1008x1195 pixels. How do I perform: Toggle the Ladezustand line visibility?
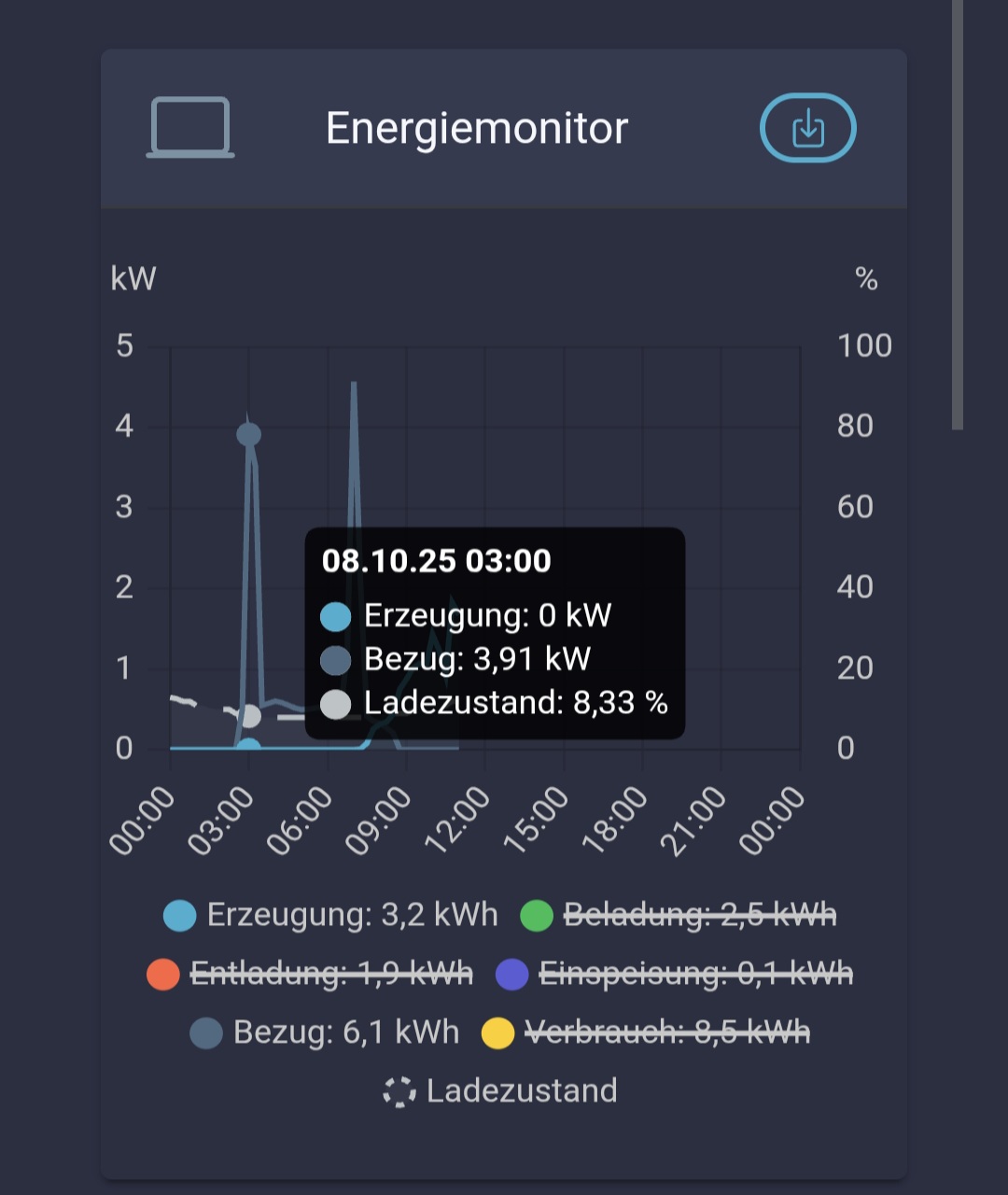501,1090
